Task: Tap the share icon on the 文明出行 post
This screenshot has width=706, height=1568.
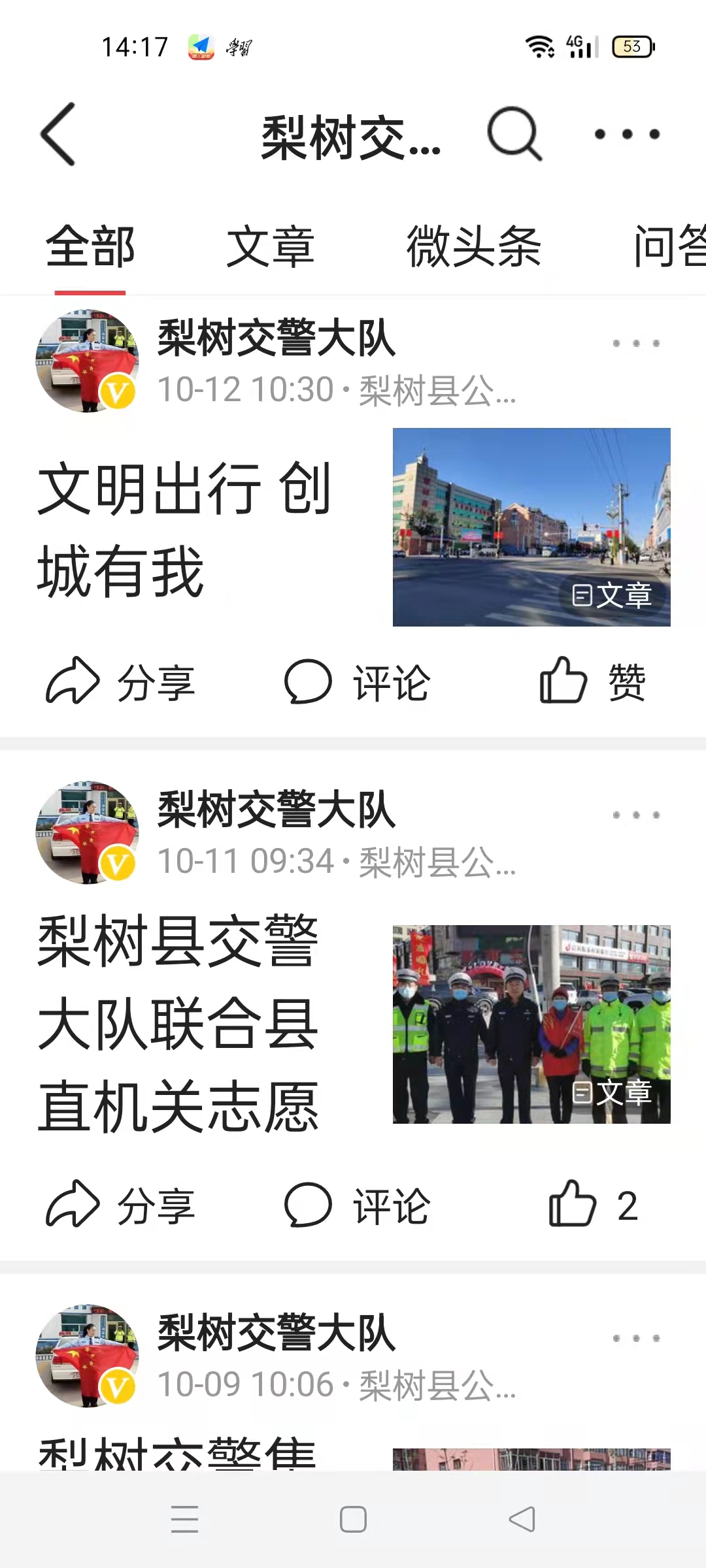Action: [x=121, y=682]
